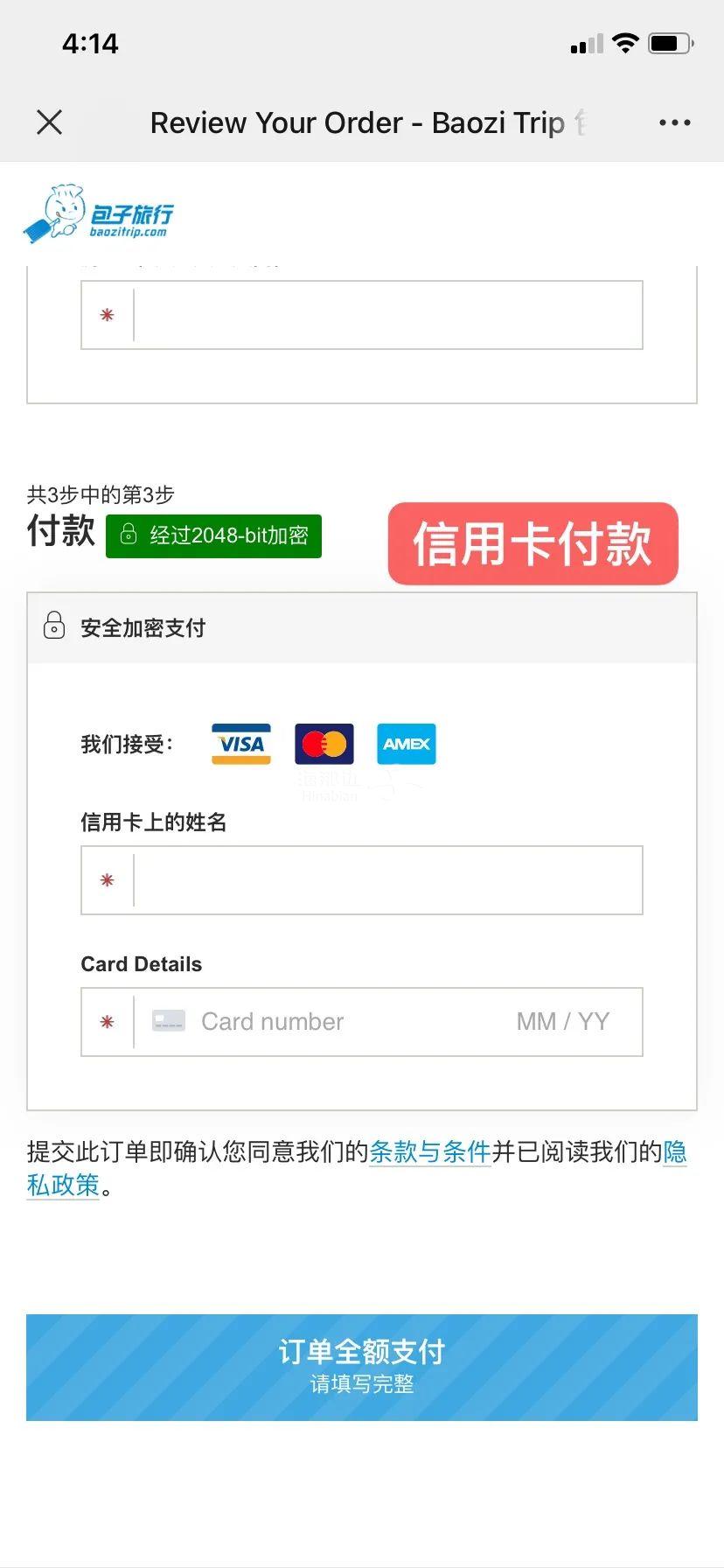This screenshot has height=1568, width=724.
Task: Focus the 信用卡上的姓名 name field
Action: point(386,880)
